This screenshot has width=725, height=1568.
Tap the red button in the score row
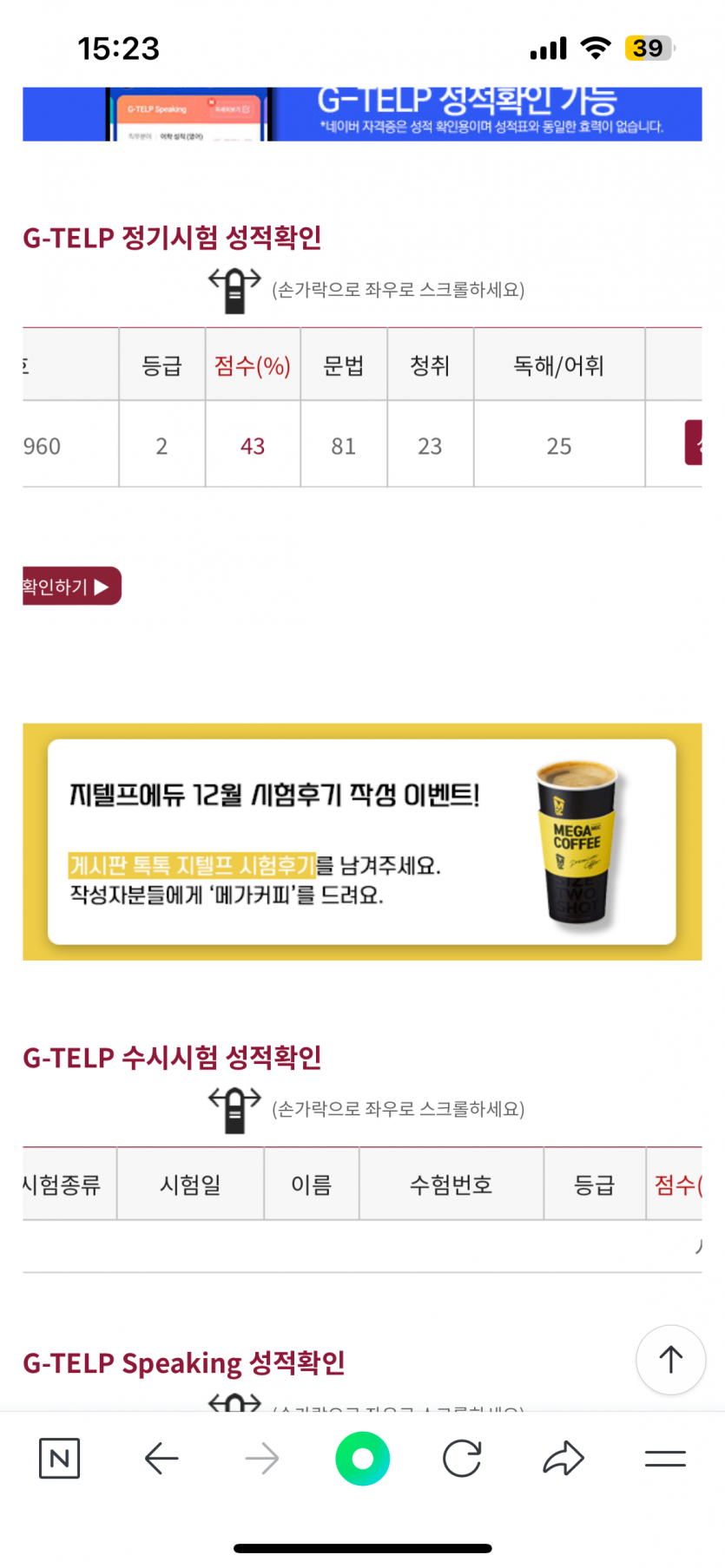point(694,443)
